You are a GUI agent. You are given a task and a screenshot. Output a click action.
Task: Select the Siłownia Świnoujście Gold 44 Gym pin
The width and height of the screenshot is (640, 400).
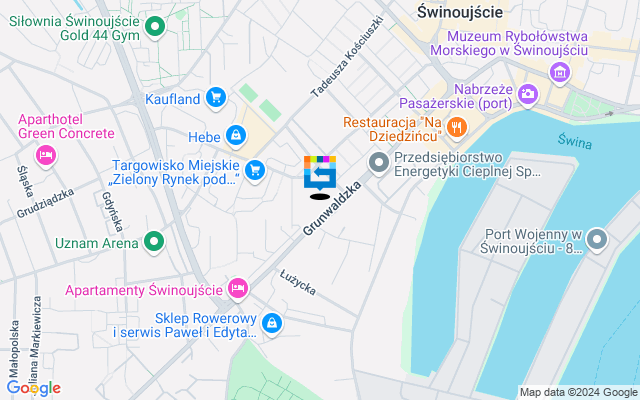click(x=154, y=27)
